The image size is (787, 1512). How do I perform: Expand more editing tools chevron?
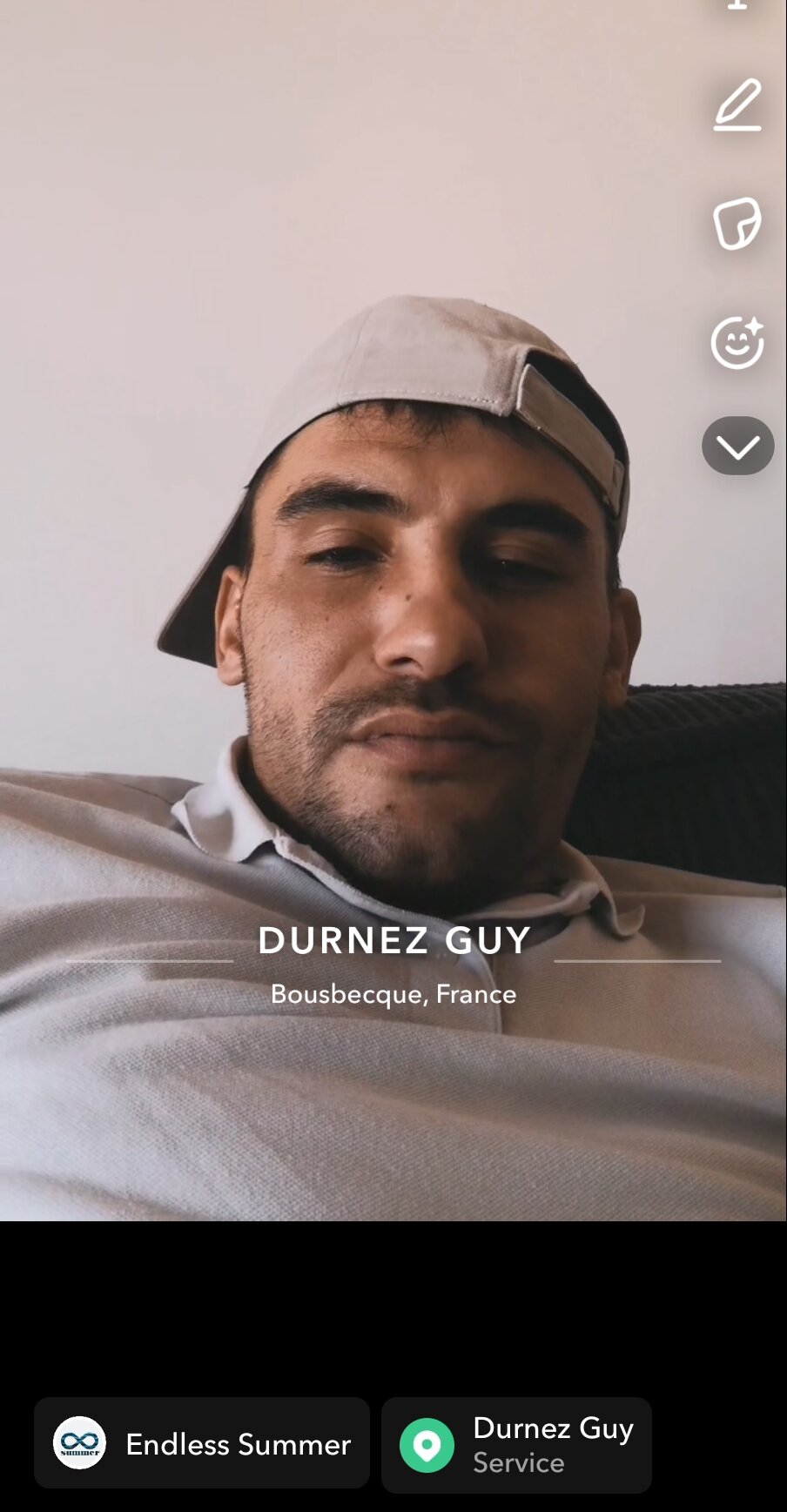pyautogui.click(x=737, y=447)
